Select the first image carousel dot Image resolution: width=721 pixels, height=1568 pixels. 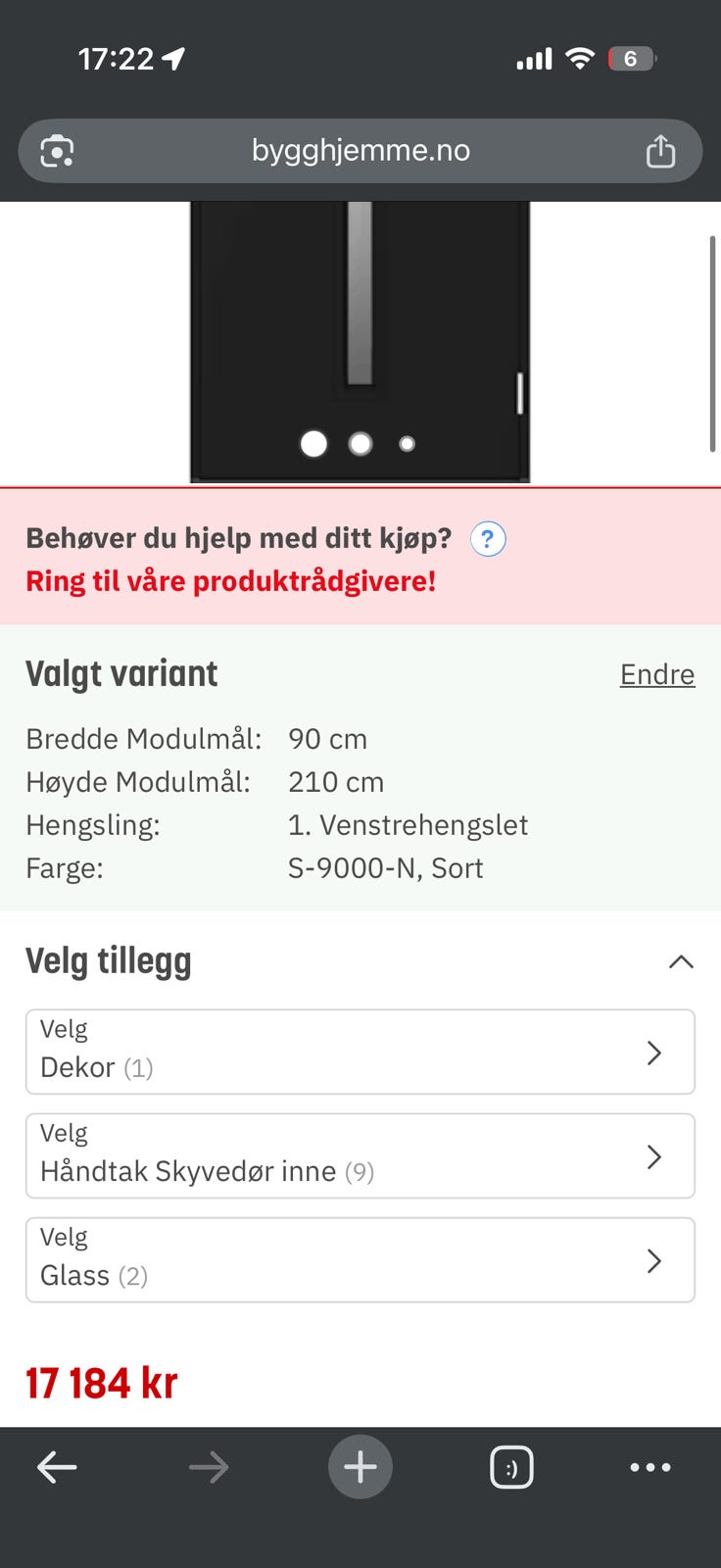pos(313,443)
